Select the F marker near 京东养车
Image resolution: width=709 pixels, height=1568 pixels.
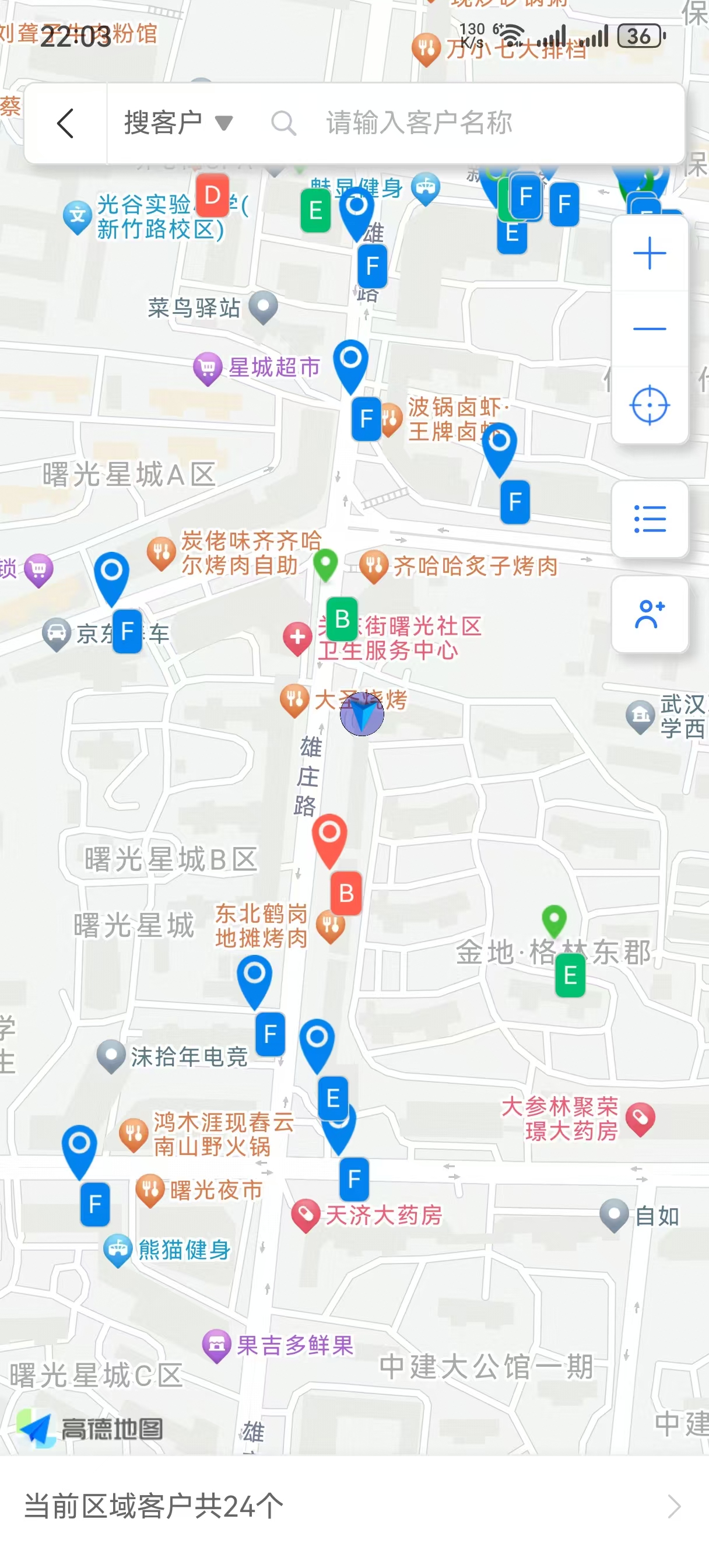coord(126,632)
